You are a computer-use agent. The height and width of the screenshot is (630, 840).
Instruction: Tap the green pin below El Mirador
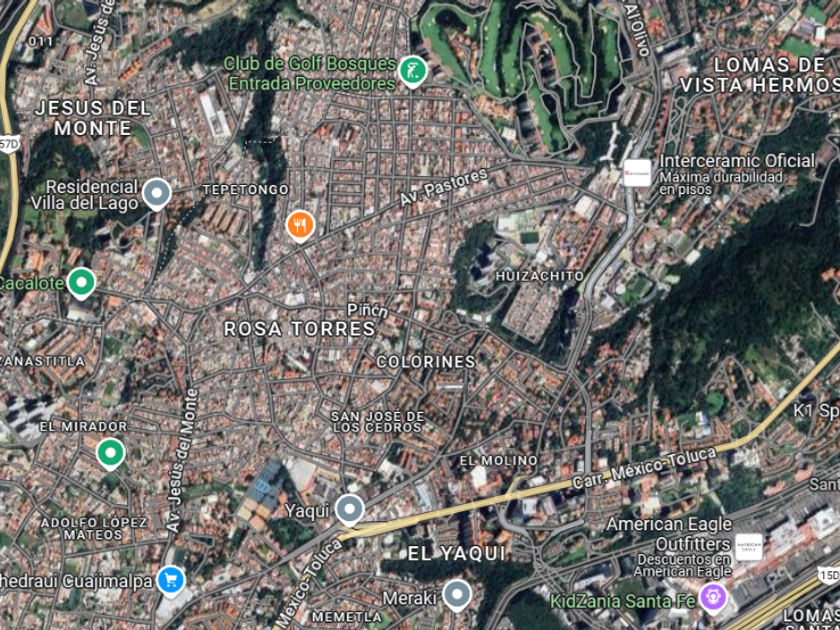coord(110,454)
